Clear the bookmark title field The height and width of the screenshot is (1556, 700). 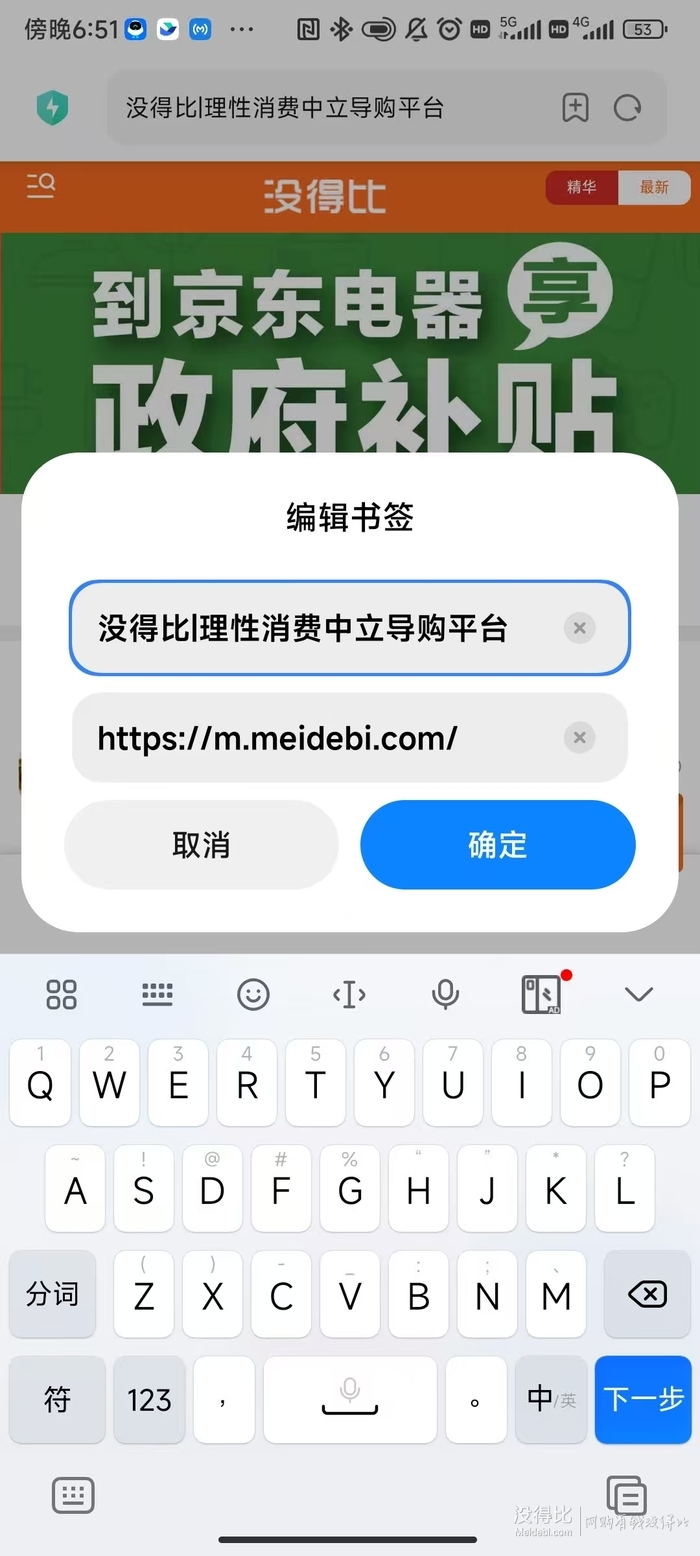579,628
